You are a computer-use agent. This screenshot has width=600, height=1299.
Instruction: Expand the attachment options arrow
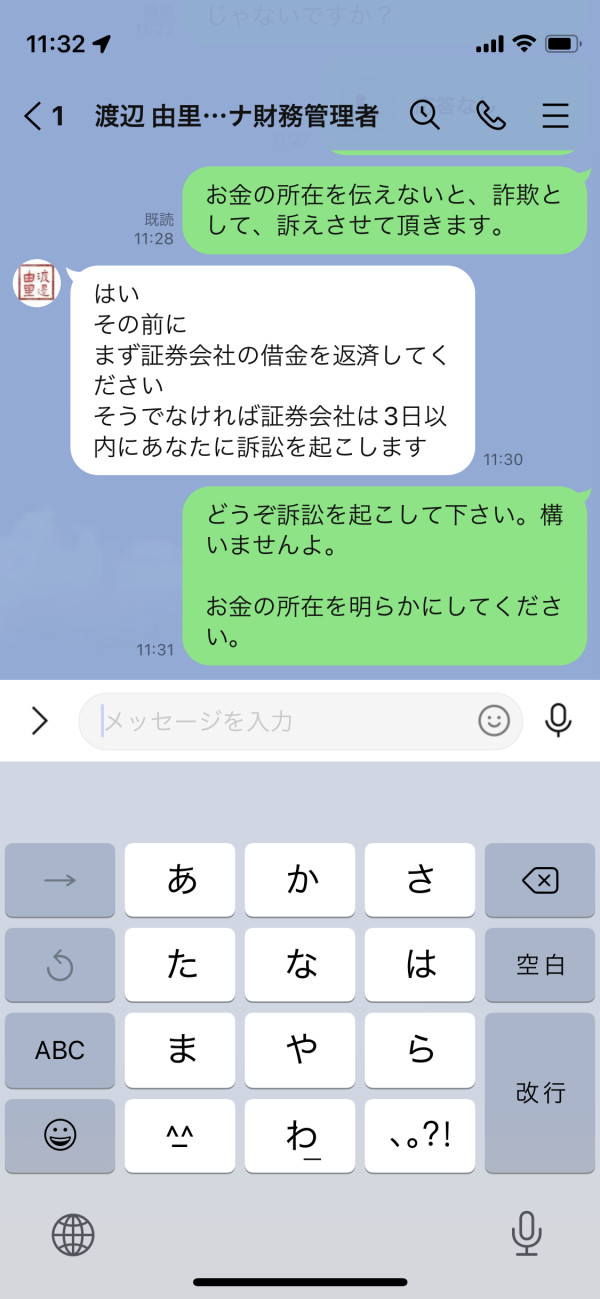(x=39, y=721)
